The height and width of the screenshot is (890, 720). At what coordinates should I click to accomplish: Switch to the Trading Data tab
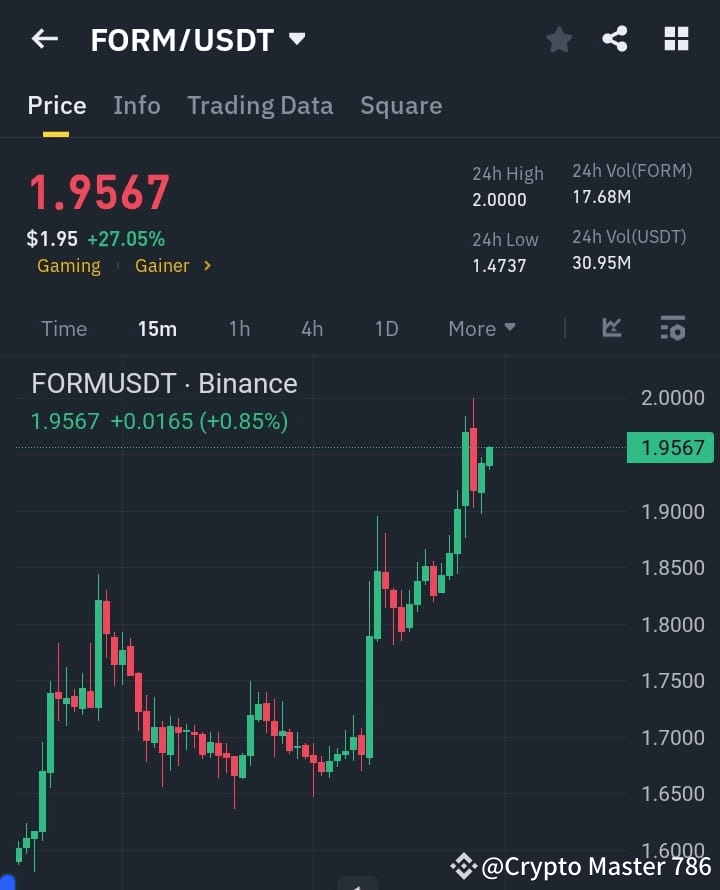point(260,105)
